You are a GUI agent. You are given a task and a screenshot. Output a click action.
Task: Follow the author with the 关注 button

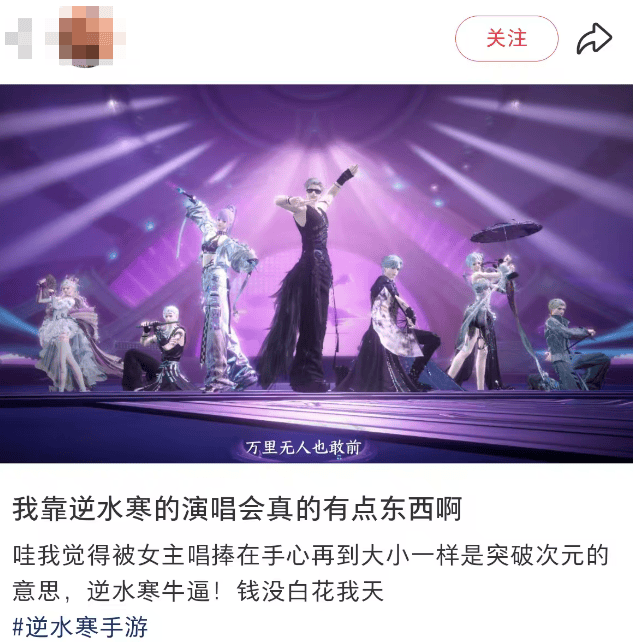point(506,39)
